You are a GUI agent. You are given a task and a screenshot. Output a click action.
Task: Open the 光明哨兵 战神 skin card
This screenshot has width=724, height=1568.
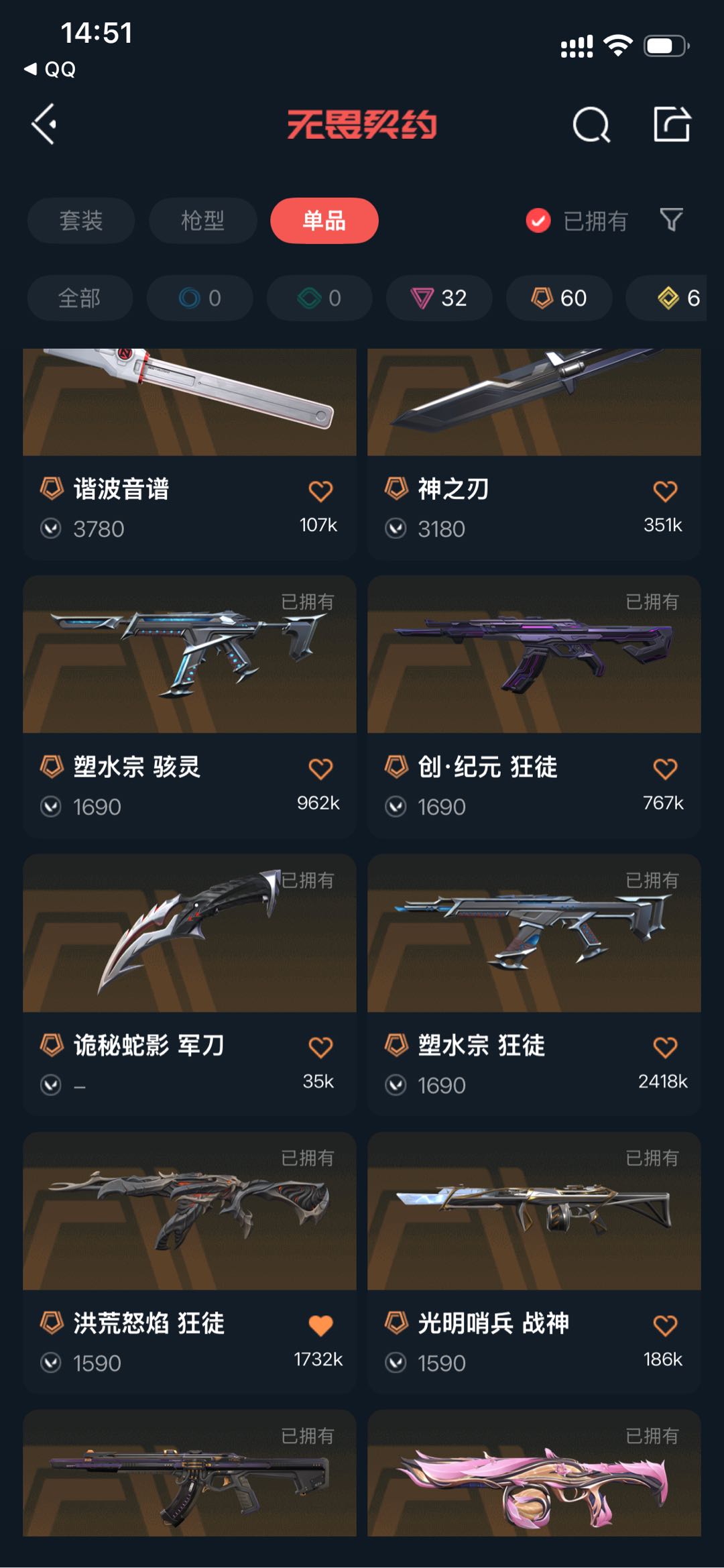pyautogui.click(x=534, y=1263)
